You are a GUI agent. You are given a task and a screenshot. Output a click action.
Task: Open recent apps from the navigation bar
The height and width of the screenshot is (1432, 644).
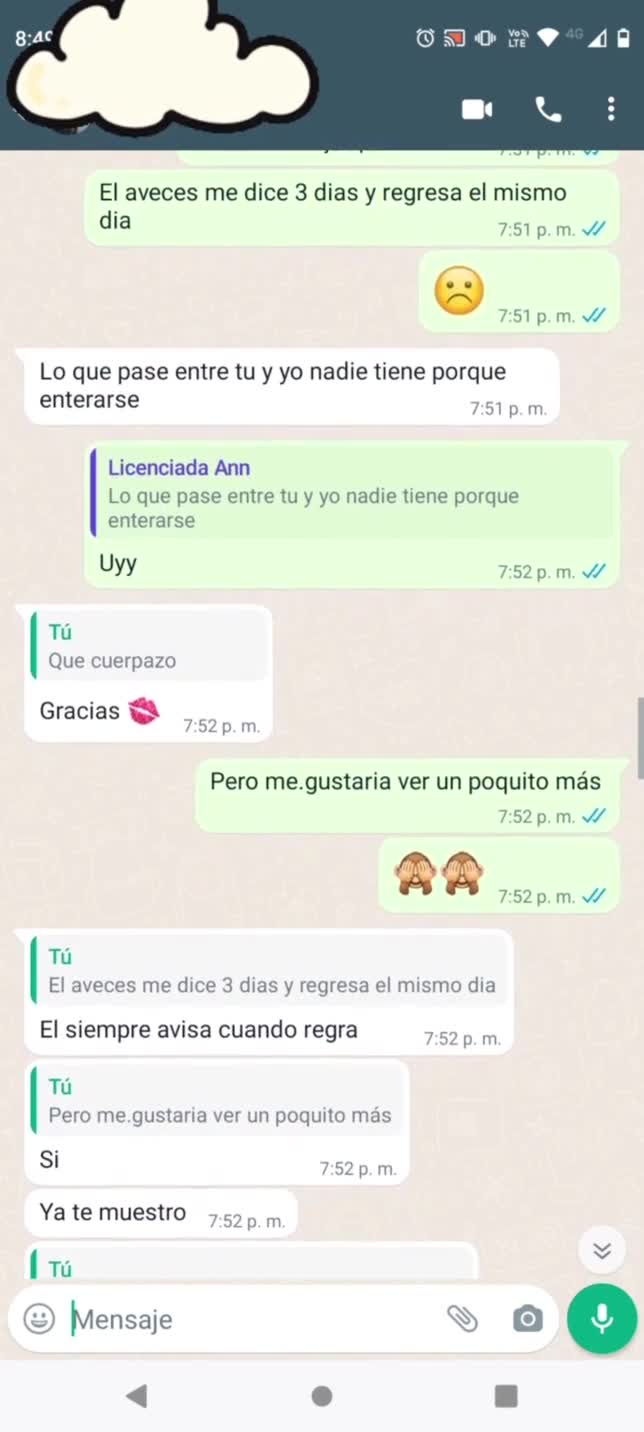coord(506,1396)
